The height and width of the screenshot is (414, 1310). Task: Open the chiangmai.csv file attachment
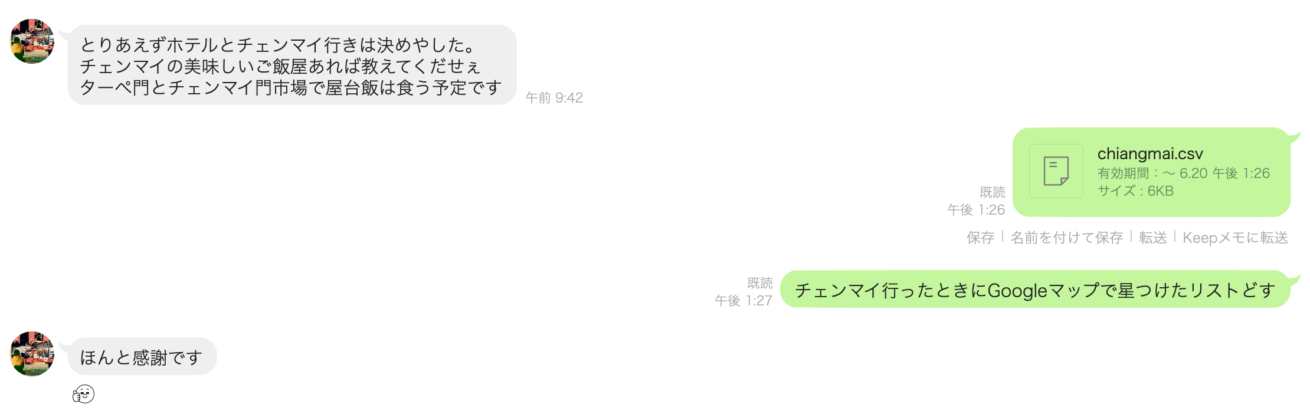(1150, 172)
